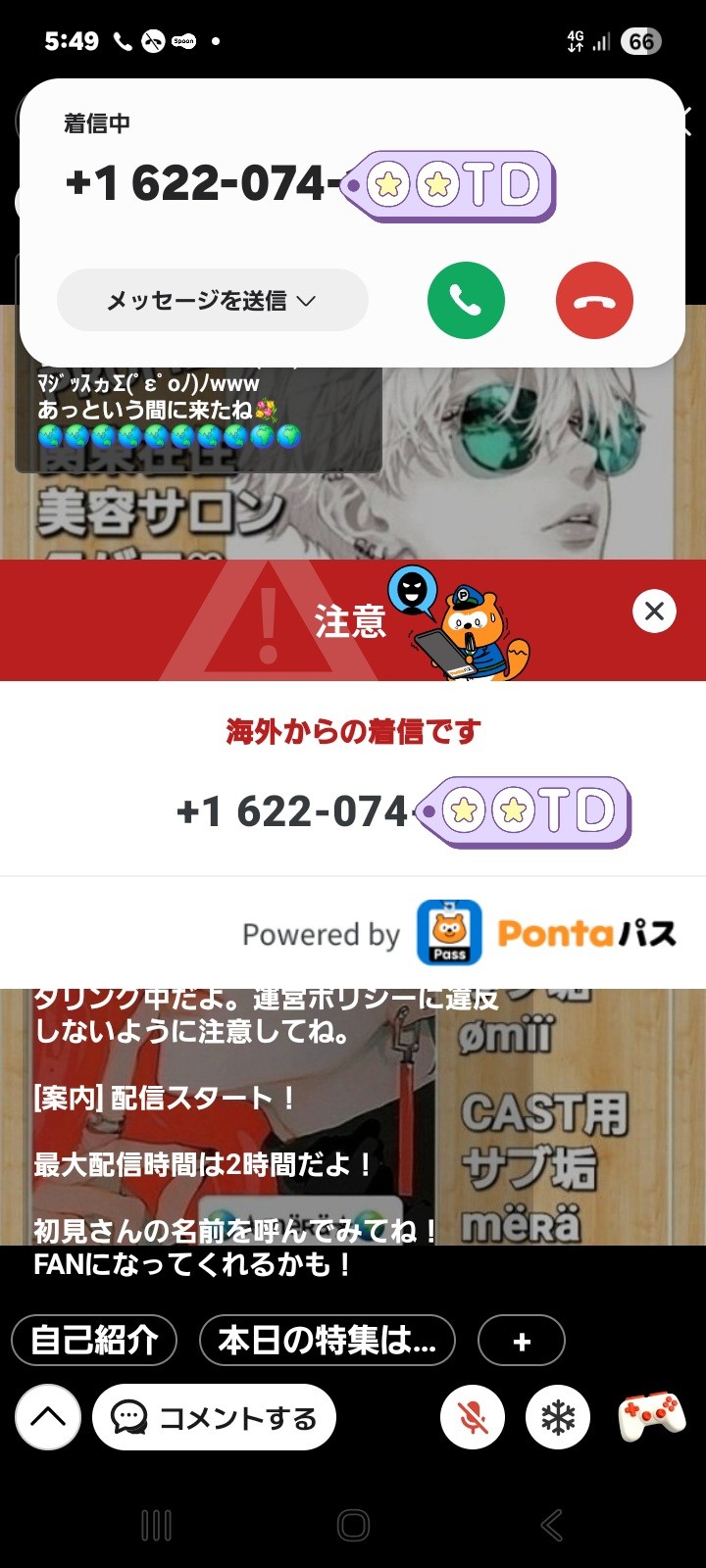This screenshot has height=1568, width=706.
Task: Open コメントする comment field
Action: tap(214, 1417)
